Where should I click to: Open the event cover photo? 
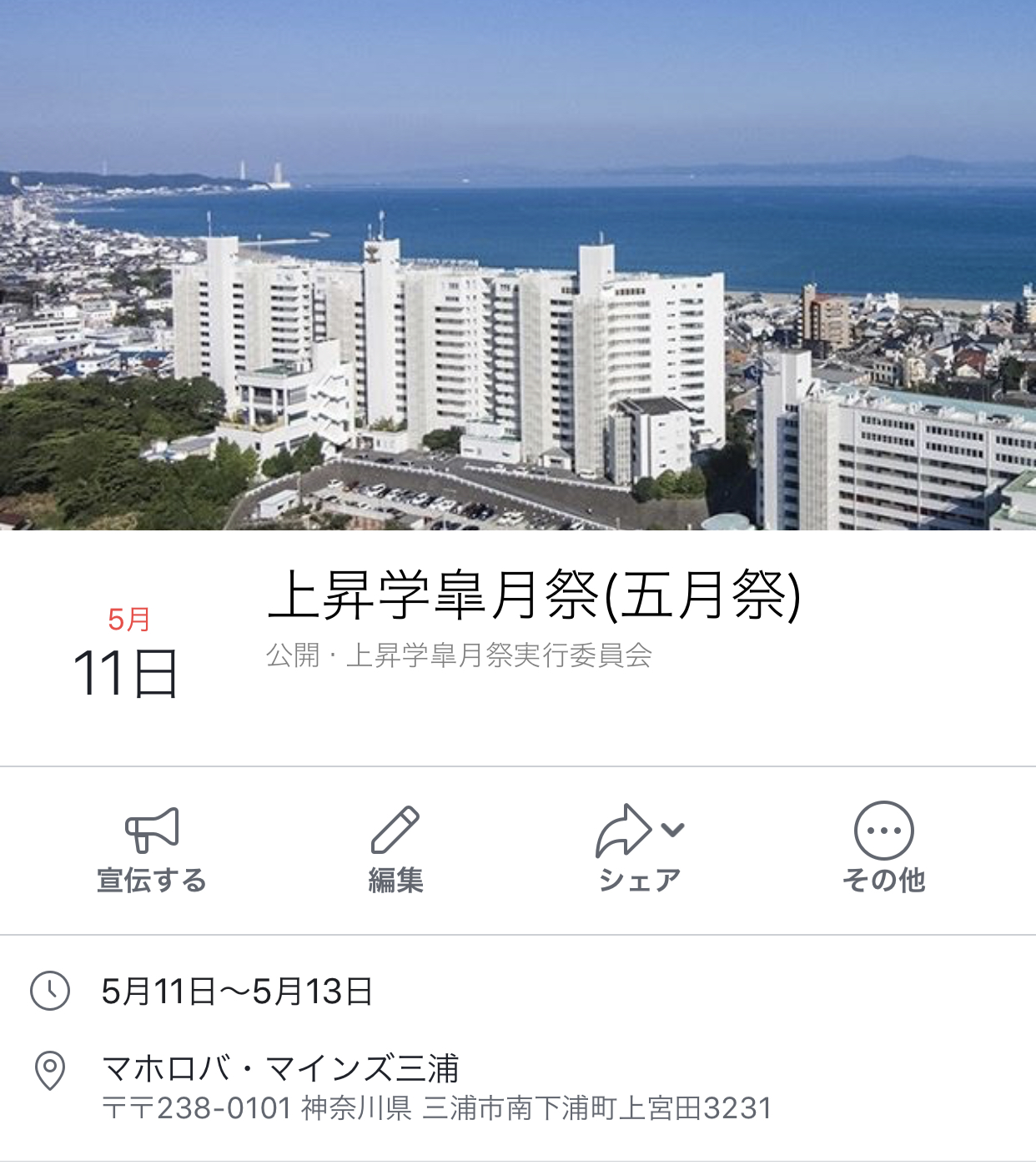coord(518,265)
